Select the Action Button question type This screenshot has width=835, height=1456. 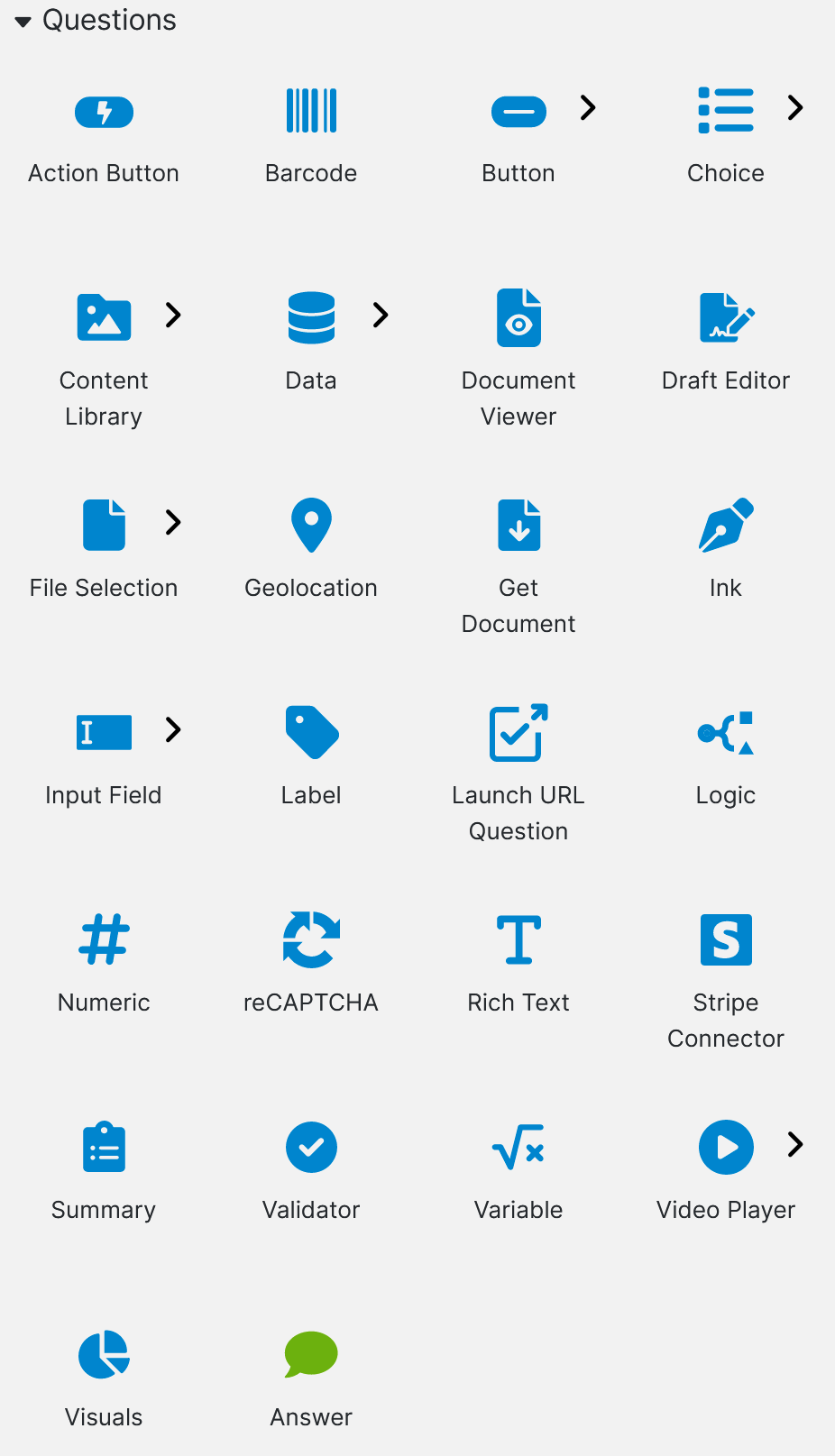pos(104,135)
